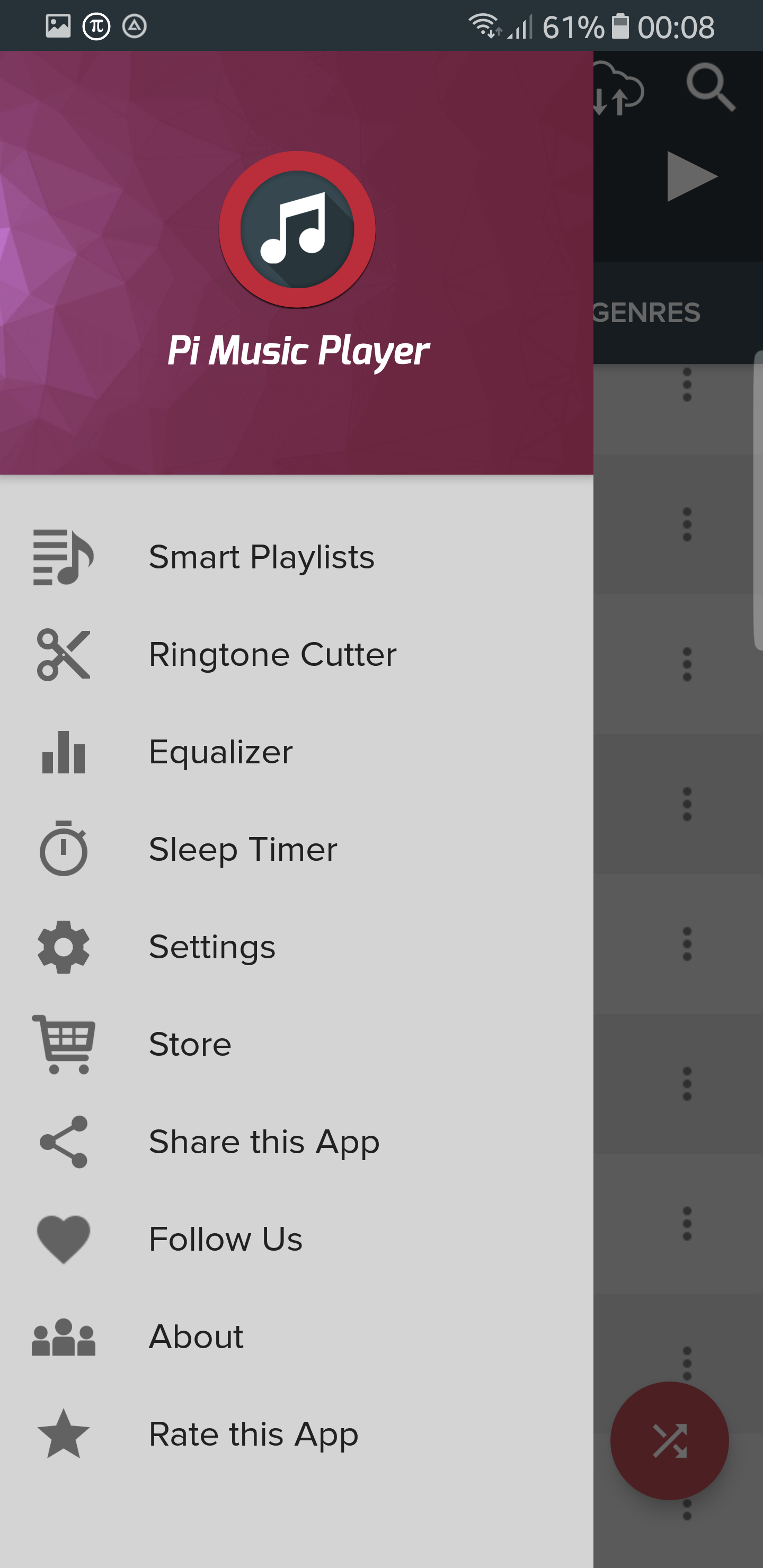This screenshot has height=1568, width=763.
Task: Launch the Ringtone Cutter
Action: click(x=297, y=655)
